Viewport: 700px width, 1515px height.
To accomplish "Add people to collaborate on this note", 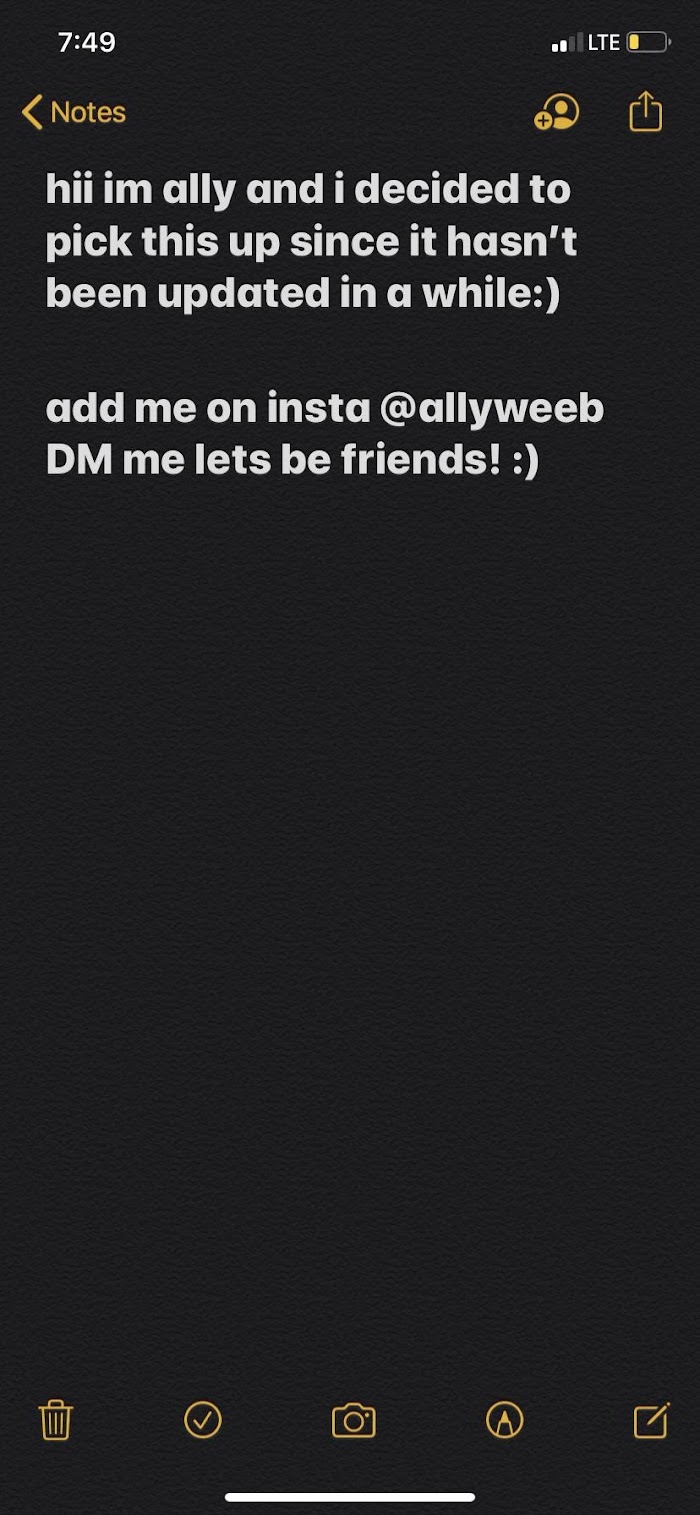I will click(x=556, y=112).
